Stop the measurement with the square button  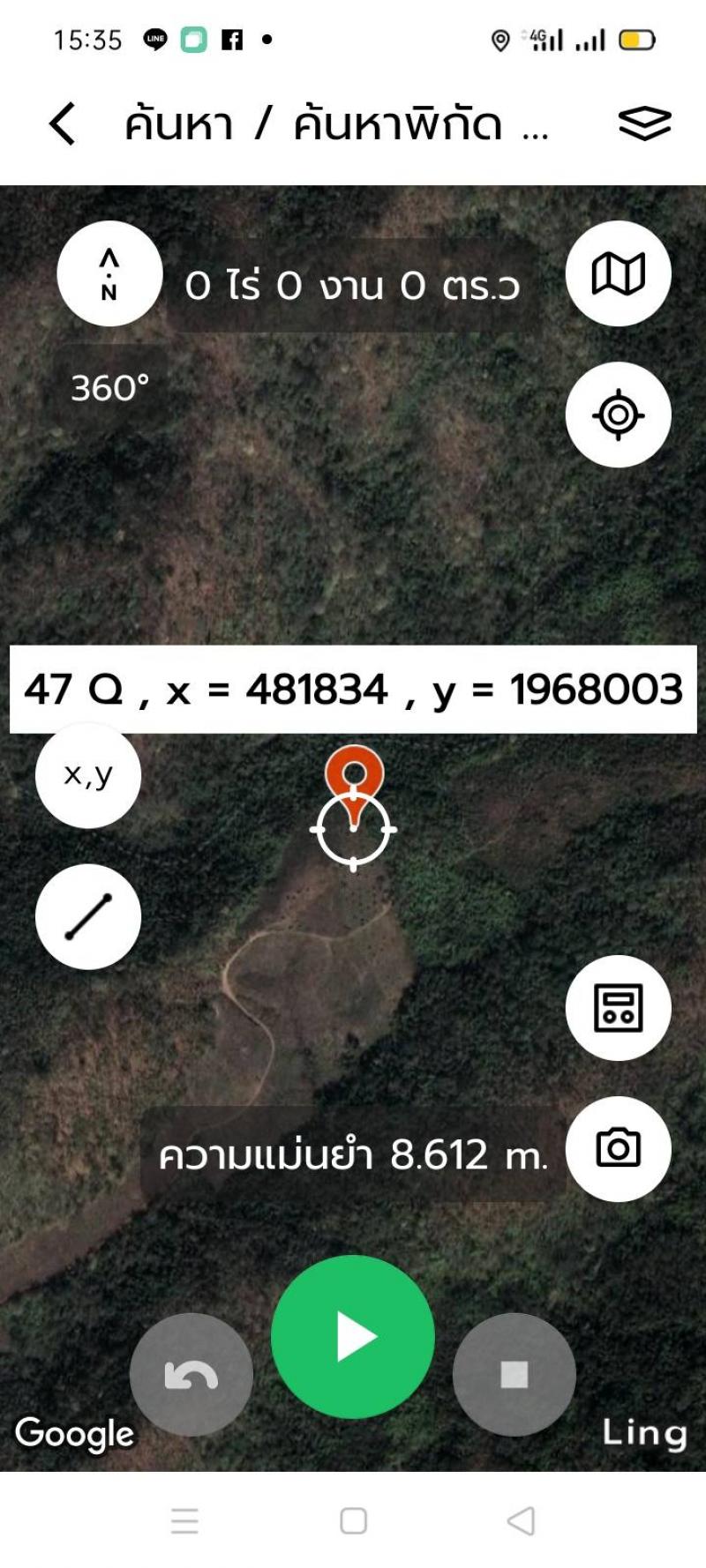(x=514, y=1374)
